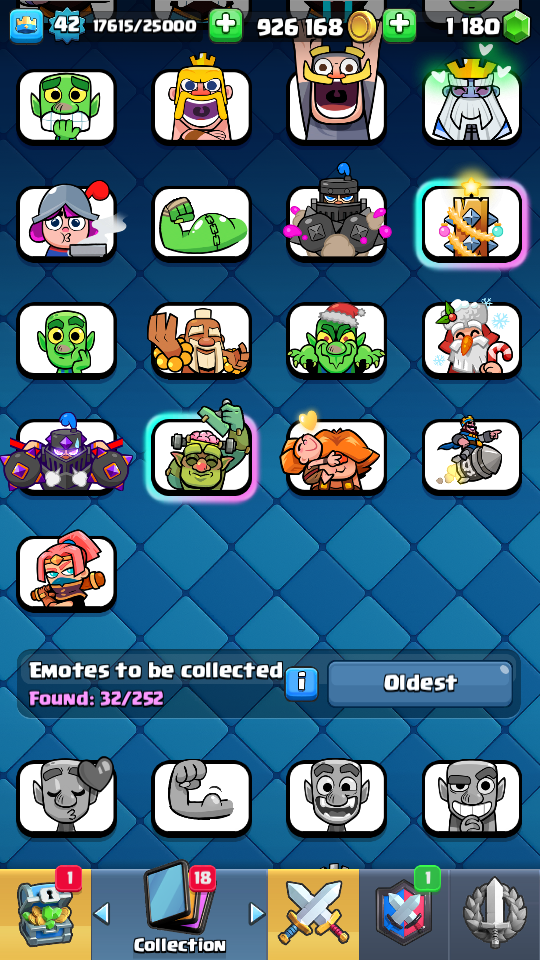Select the goblin with brain emote
The width and height of the screenshot is (540, 960).
[201, 456]
